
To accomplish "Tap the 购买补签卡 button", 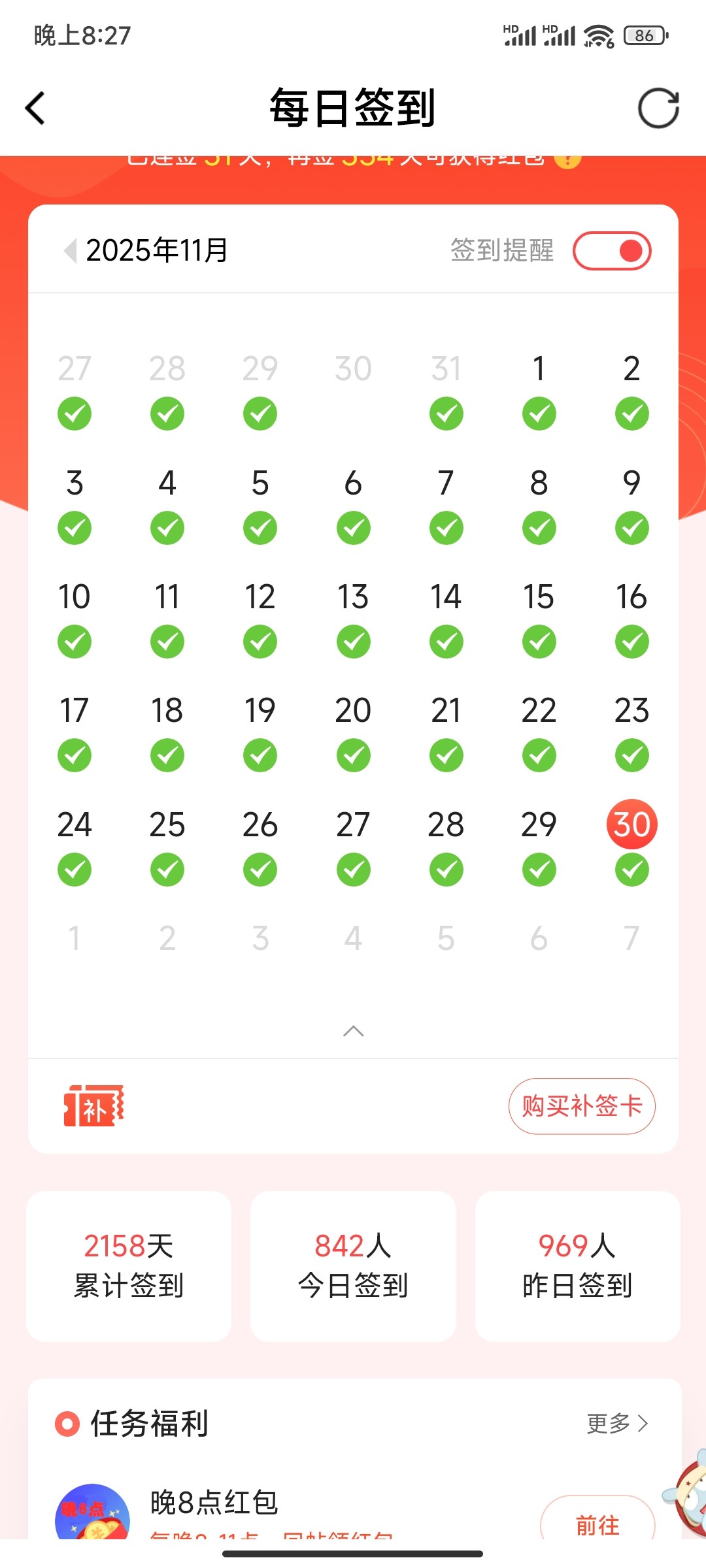I will click(x=582, y=1106).
